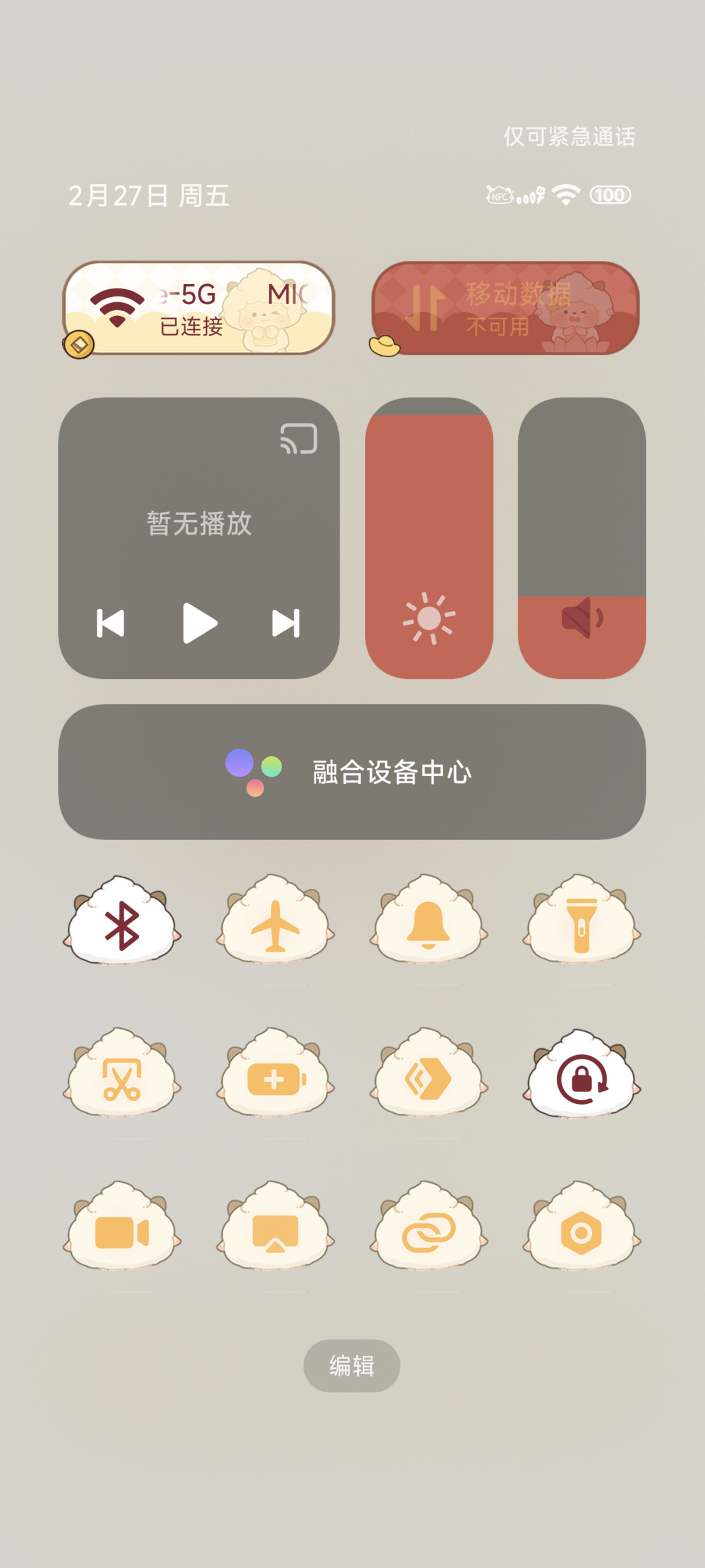Toggle the rotation lock tile
The image size is (705, 1568).
(x=582, y=1075)
